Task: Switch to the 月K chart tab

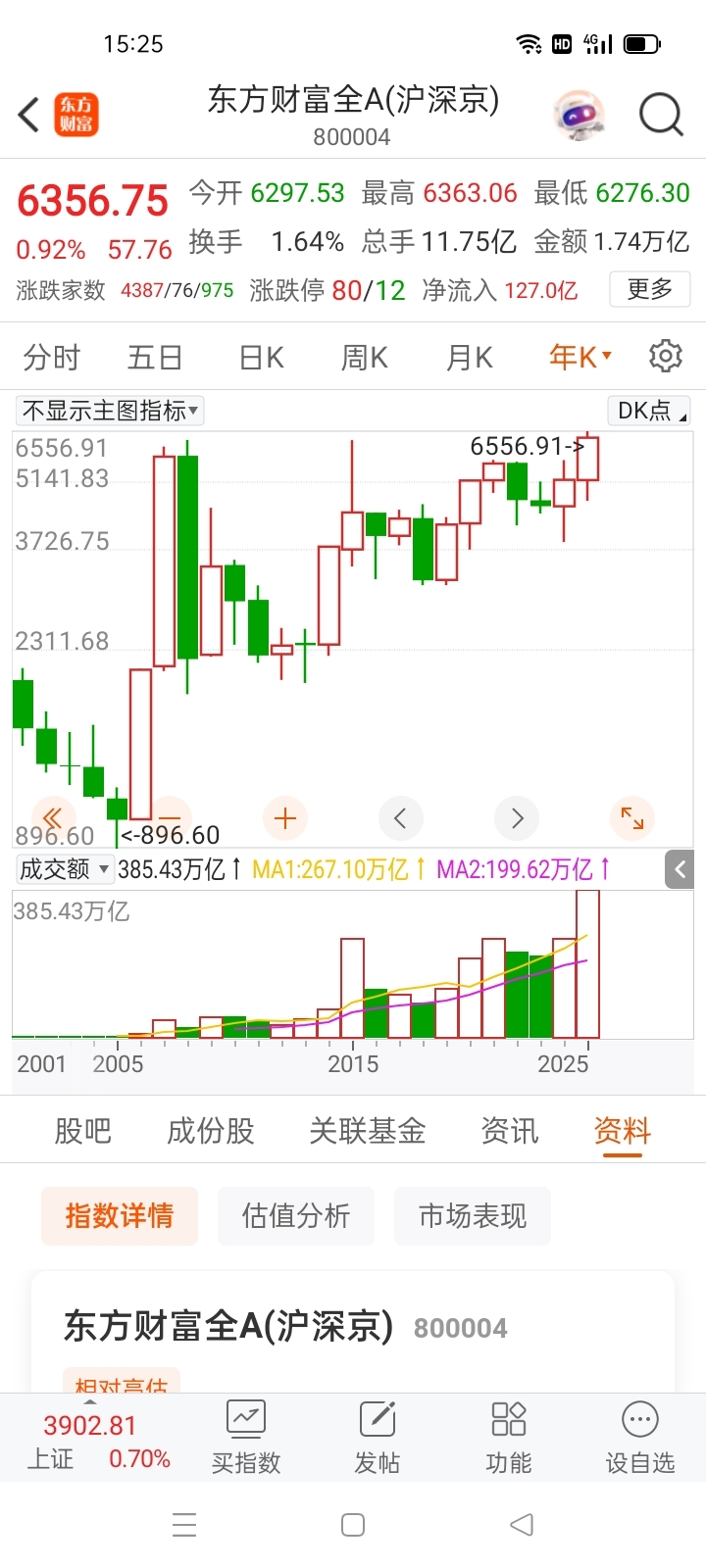Action: (x=470, y=358)
